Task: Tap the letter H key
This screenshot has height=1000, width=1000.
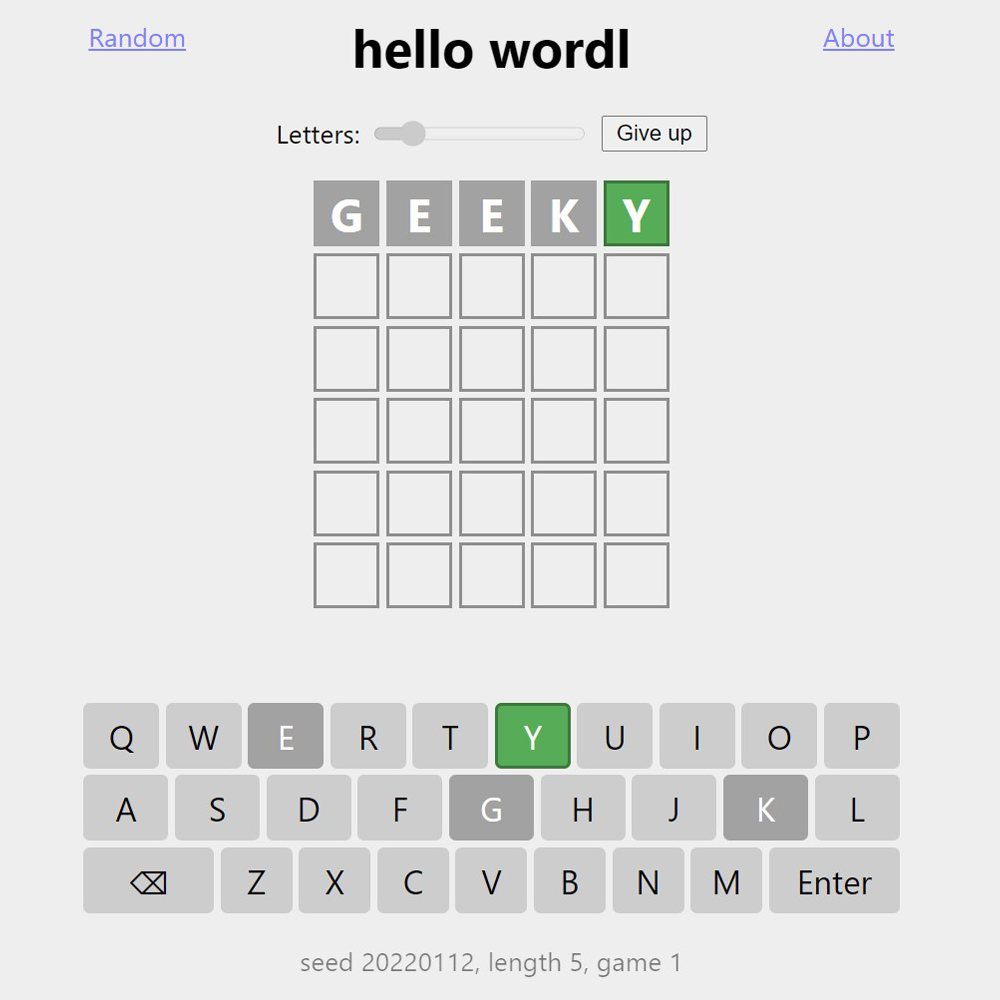Action: point(583,808)
